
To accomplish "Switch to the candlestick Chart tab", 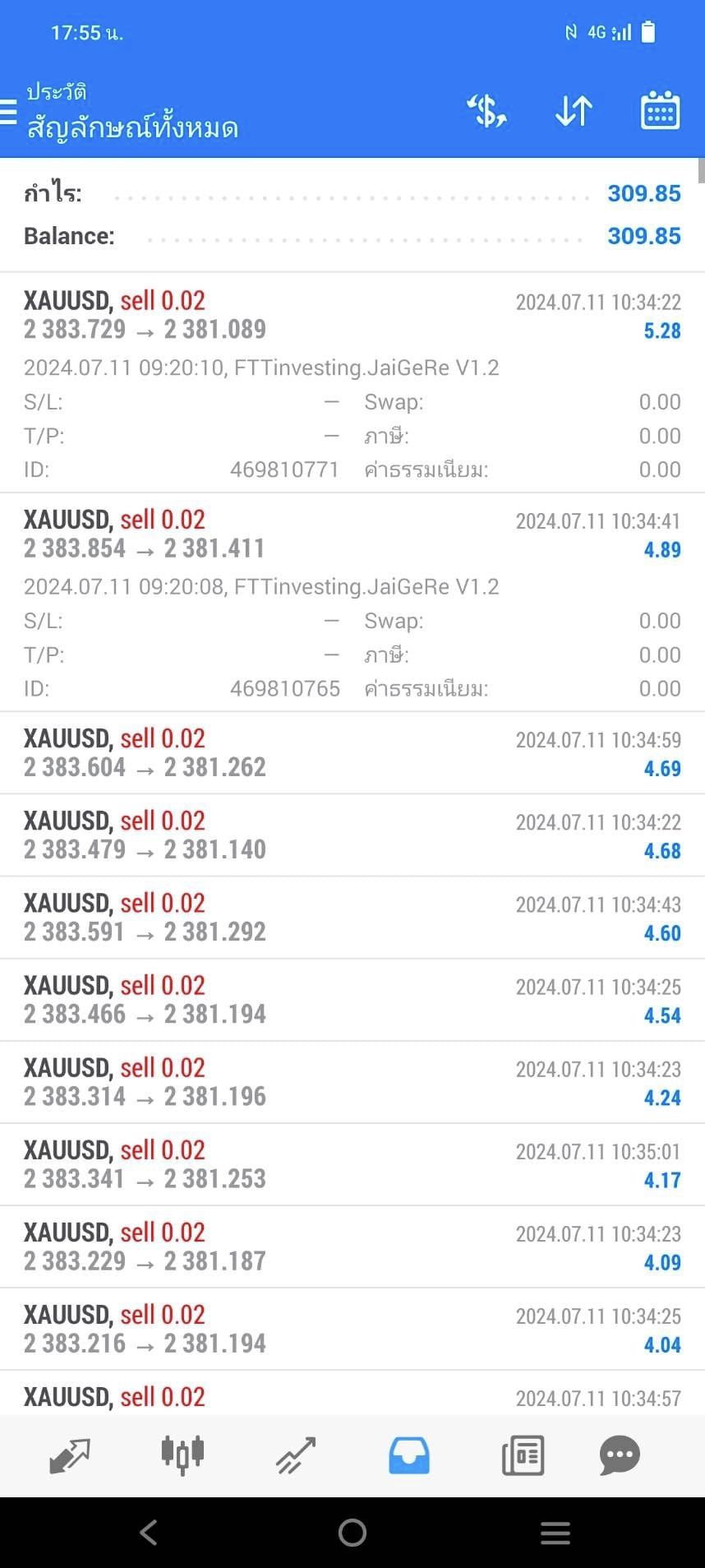I will [182, 1455].
